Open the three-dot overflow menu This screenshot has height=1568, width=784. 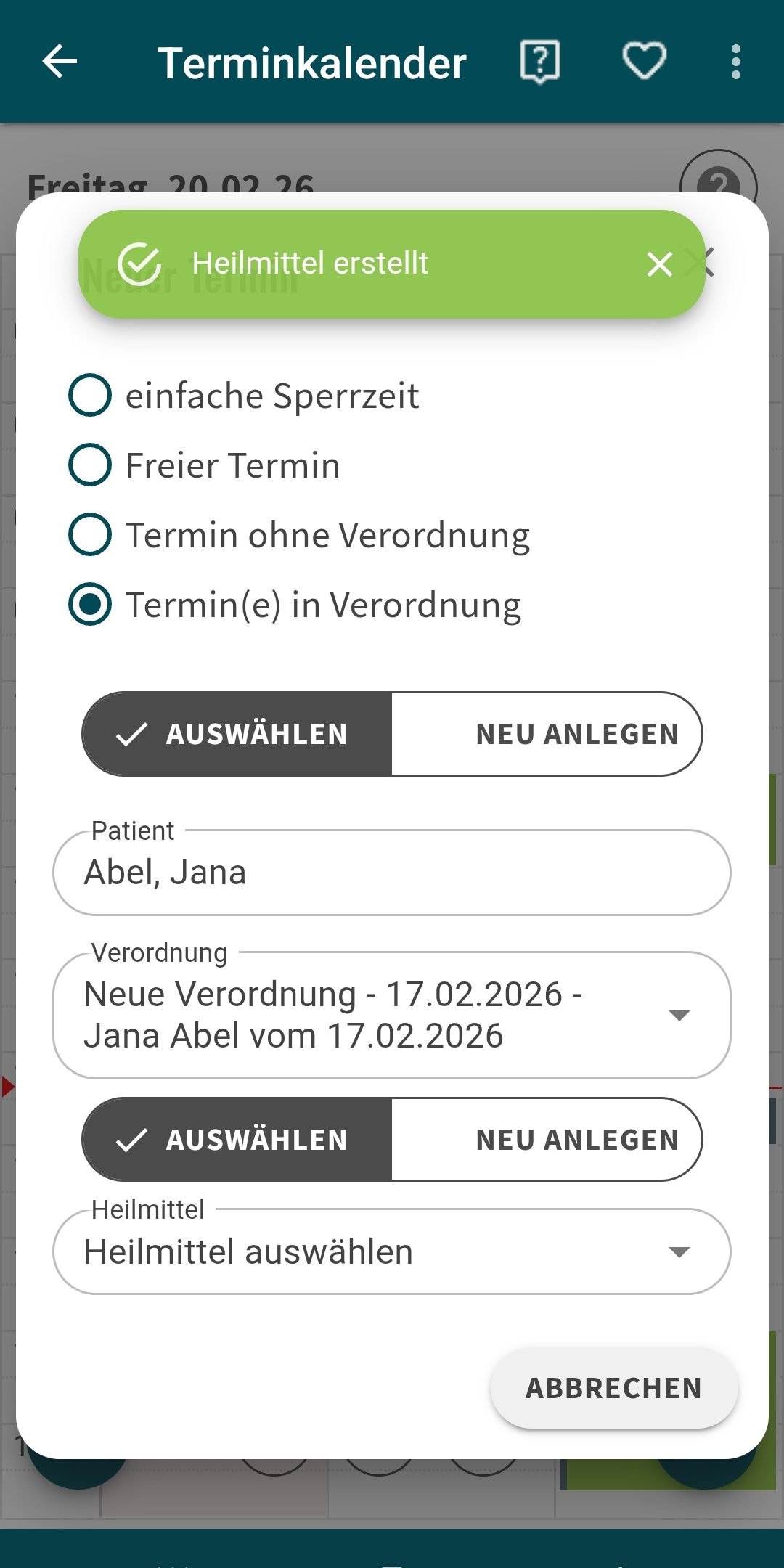[736, 62]
